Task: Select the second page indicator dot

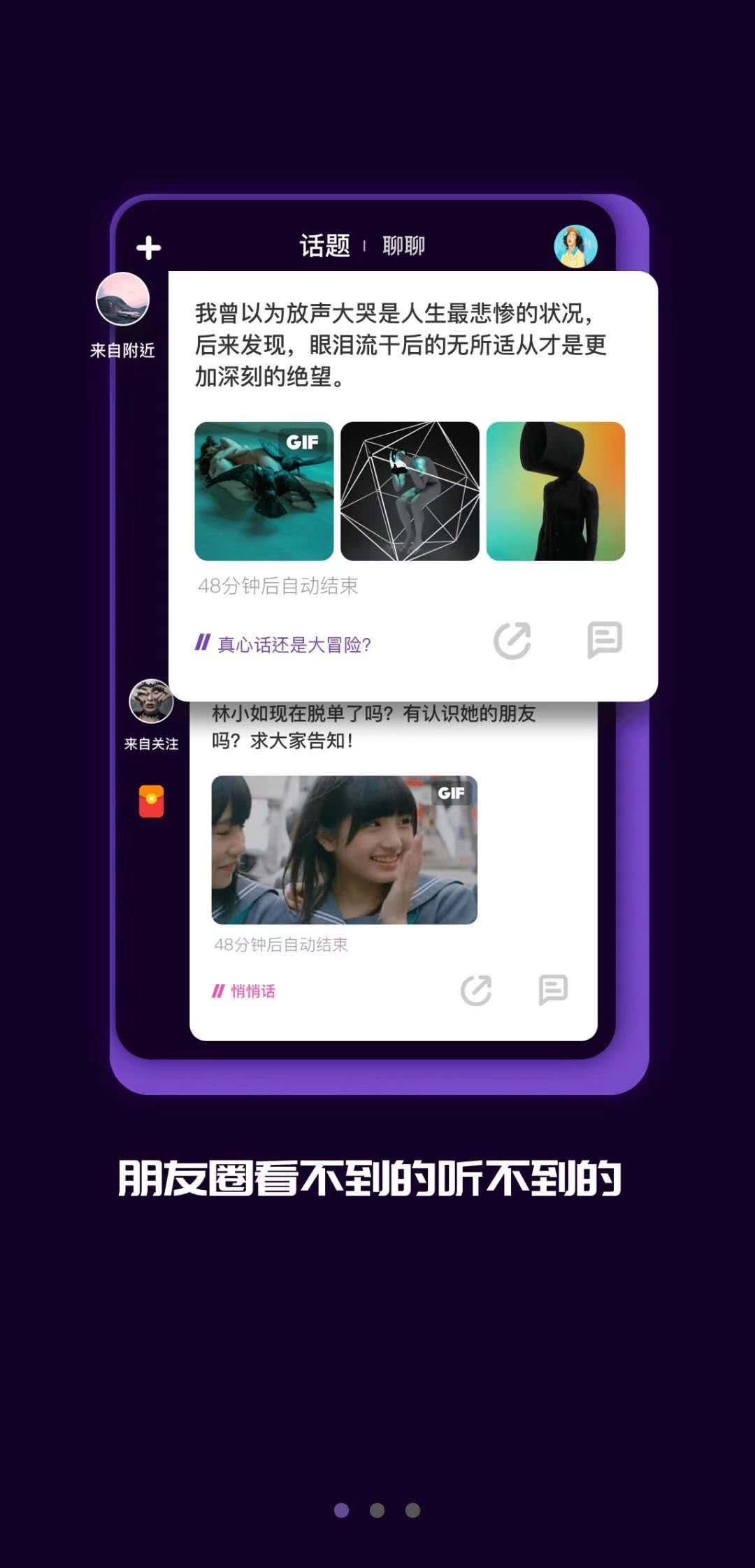Action: 377,1510
